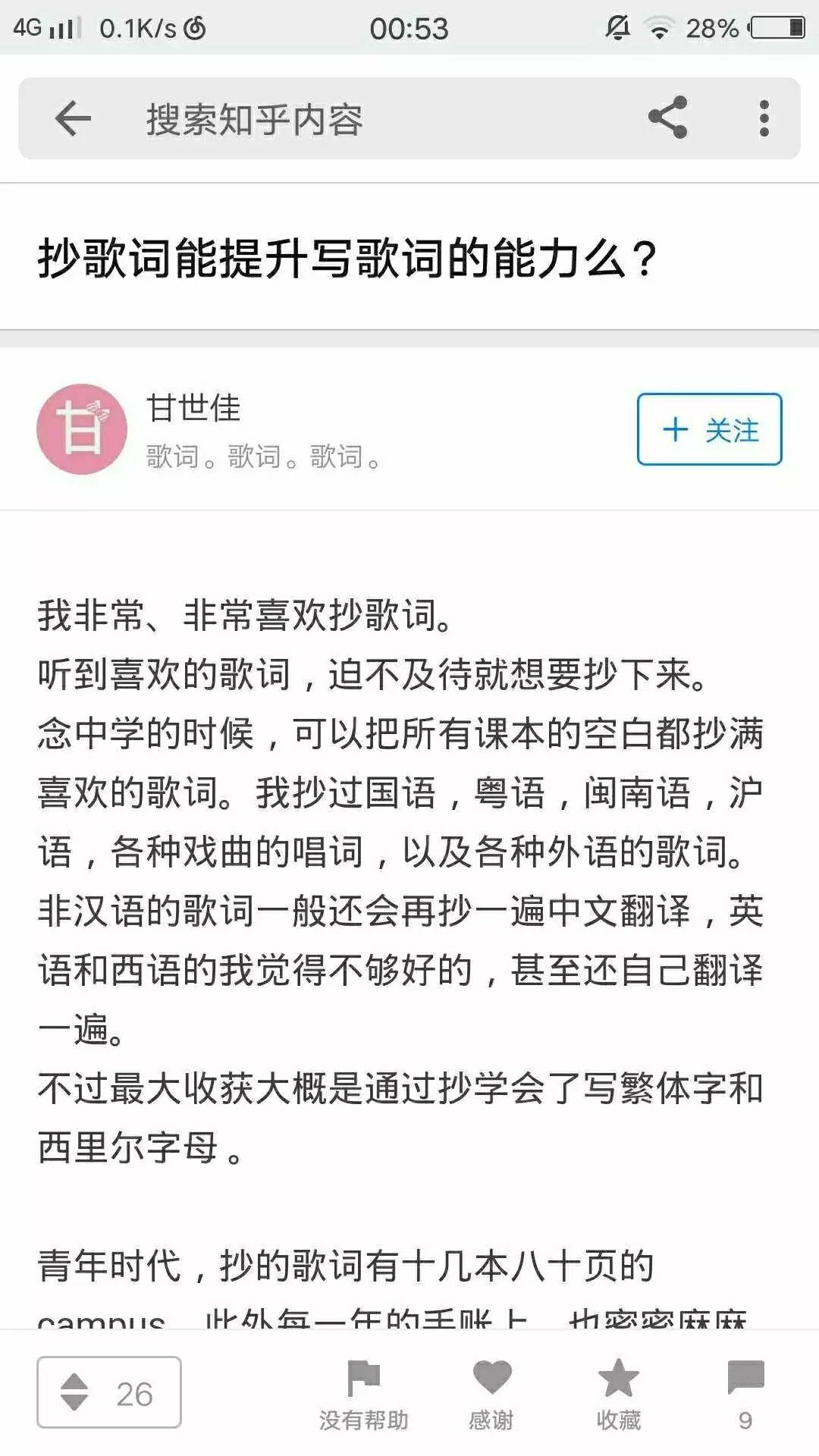Save answer with 收藏 star
This screenshot has width=819, height=1456.
[x=619, y=1394]
